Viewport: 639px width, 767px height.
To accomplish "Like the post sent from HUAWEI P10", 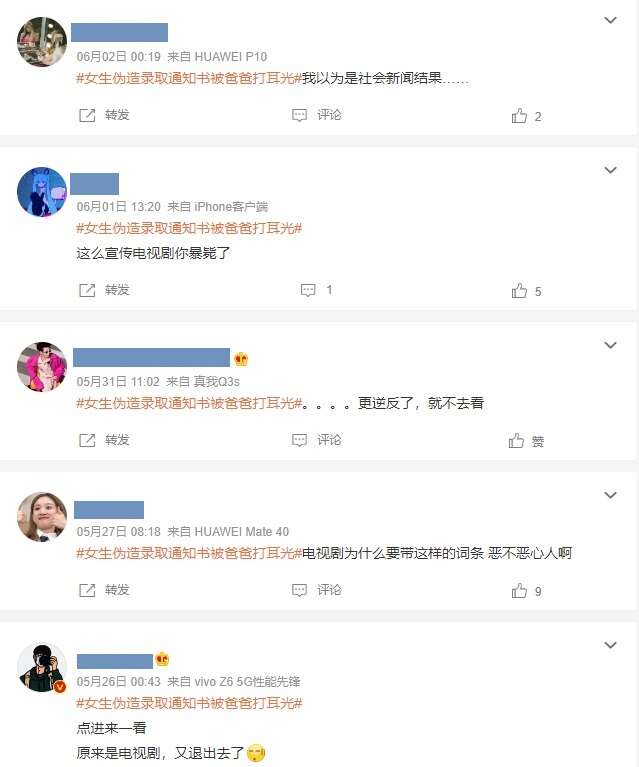I will pyautogui.click(x=526, y=116).
